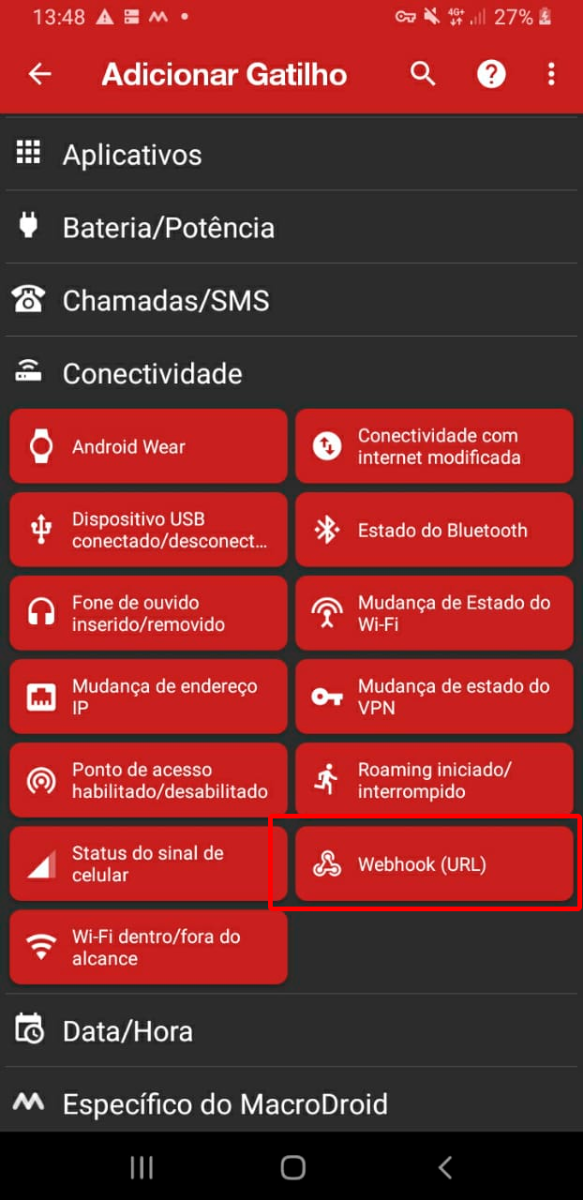Collapse the Conectividade category

[291, 373]
